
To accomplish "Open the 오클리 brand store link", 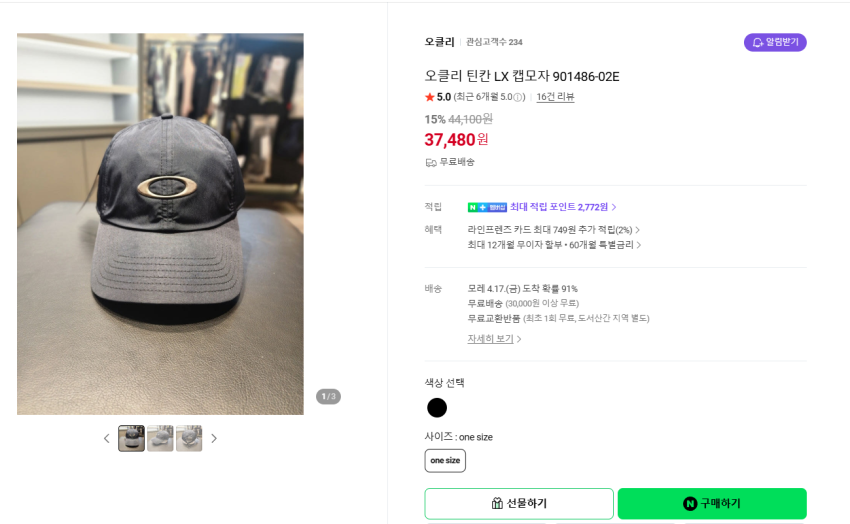I will 439,42.
